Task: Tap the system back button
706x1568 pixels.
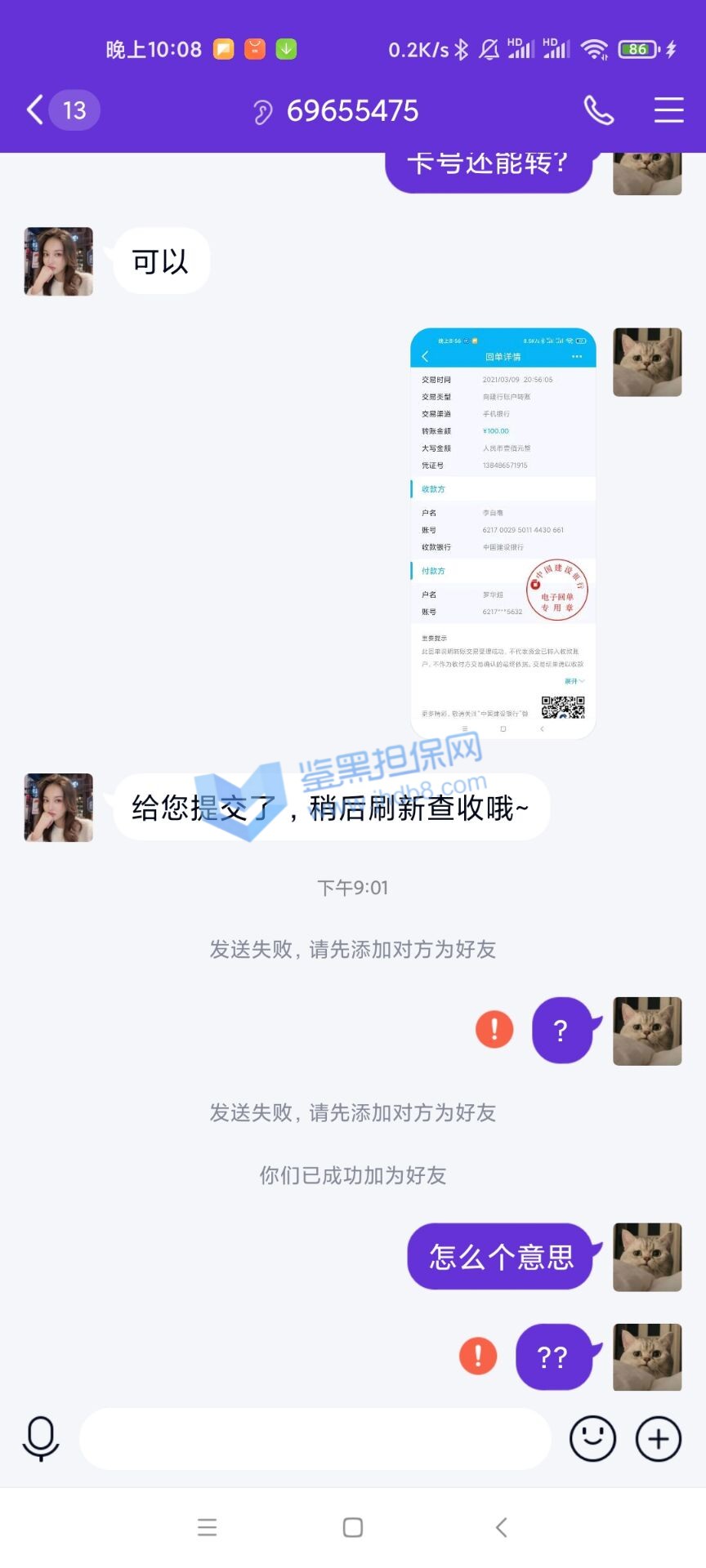Action: click(x=501, y=1527)
